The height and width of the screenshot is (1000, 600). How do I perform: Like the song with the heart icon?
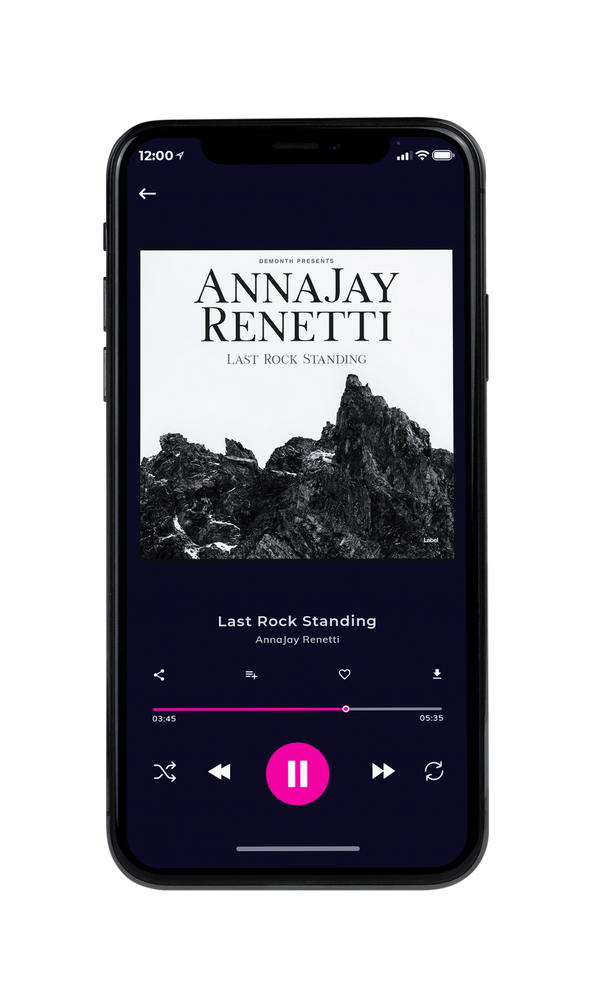pyautogui.click(x=344, y=674)
